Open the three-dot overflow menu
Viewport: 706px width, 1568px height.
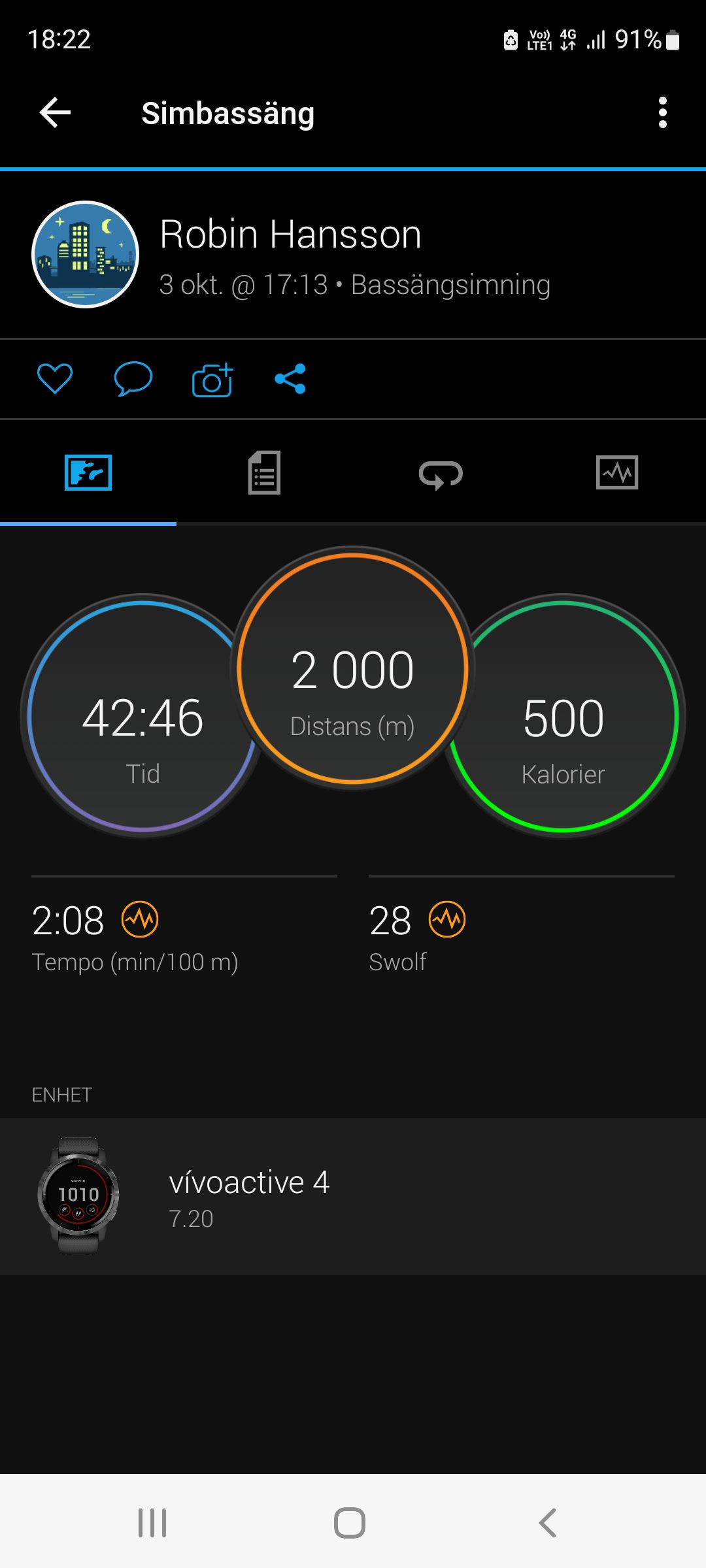click(x=662, y=113)
